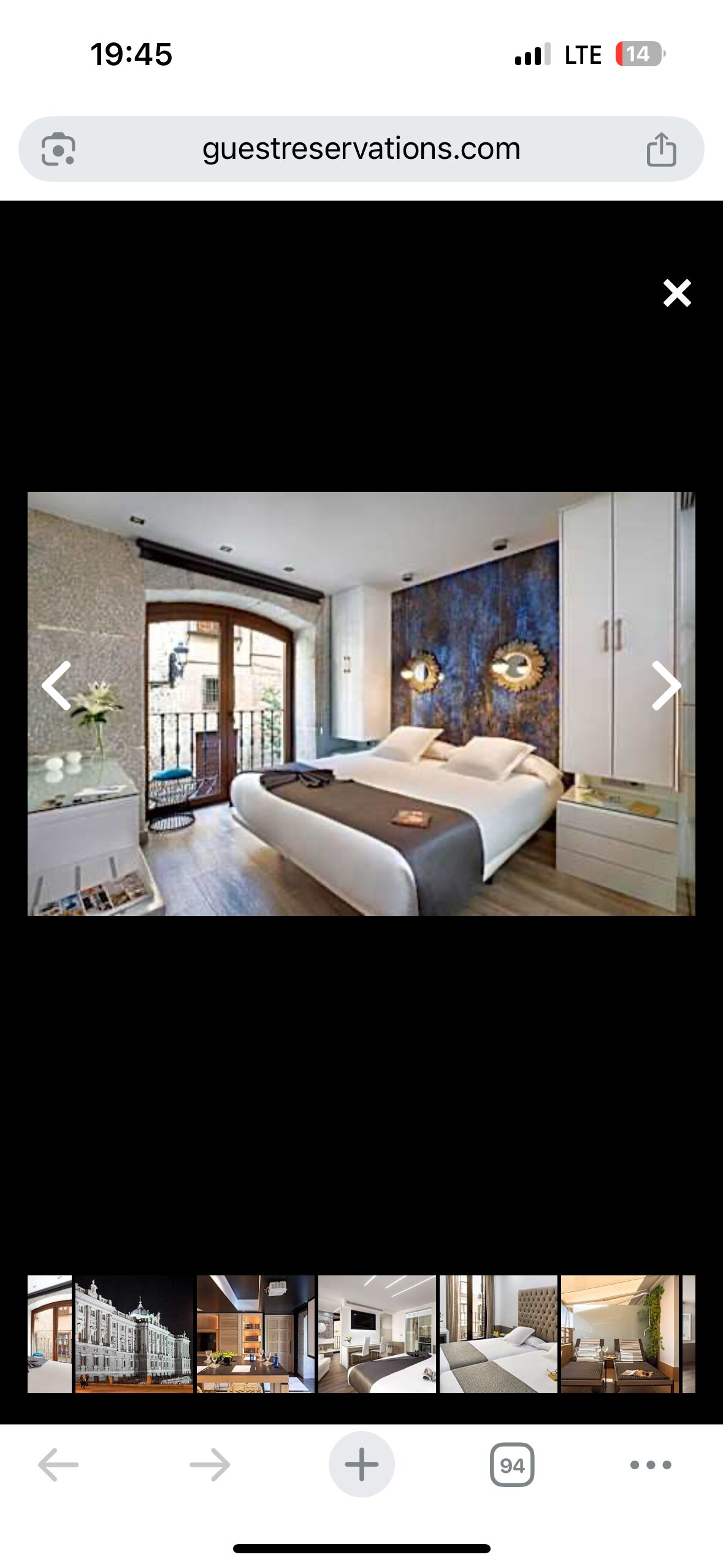723x1568 pixels.
Task: Open the tab switcher showing 94 tabs
Action: click(x=512, y=1465)
